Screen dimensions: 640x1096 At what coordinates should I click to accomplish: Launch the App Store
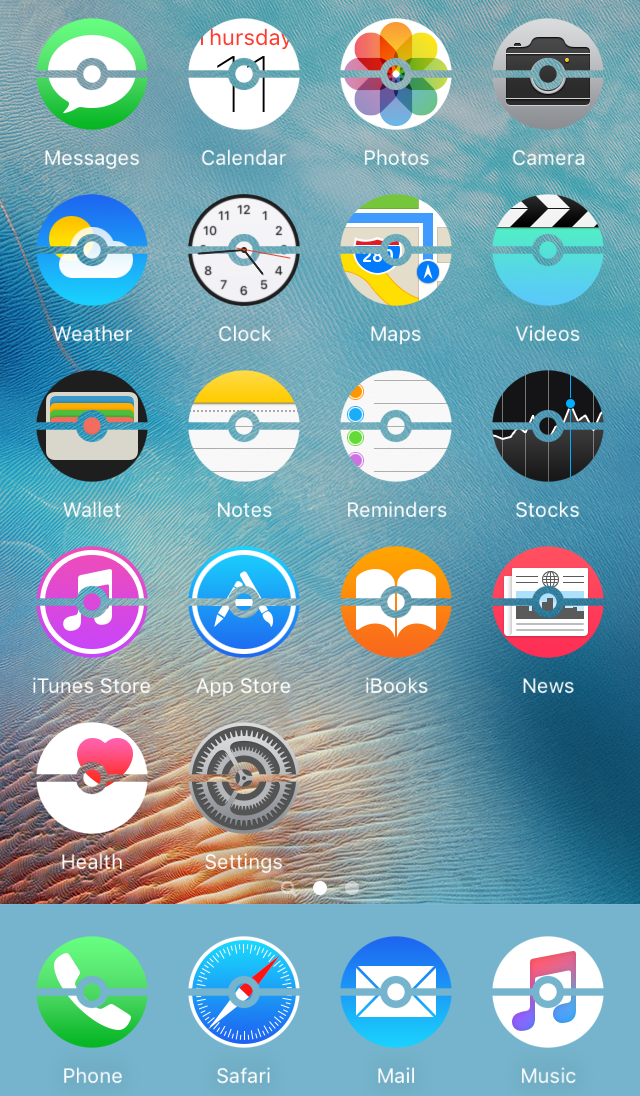pos(244,602)
